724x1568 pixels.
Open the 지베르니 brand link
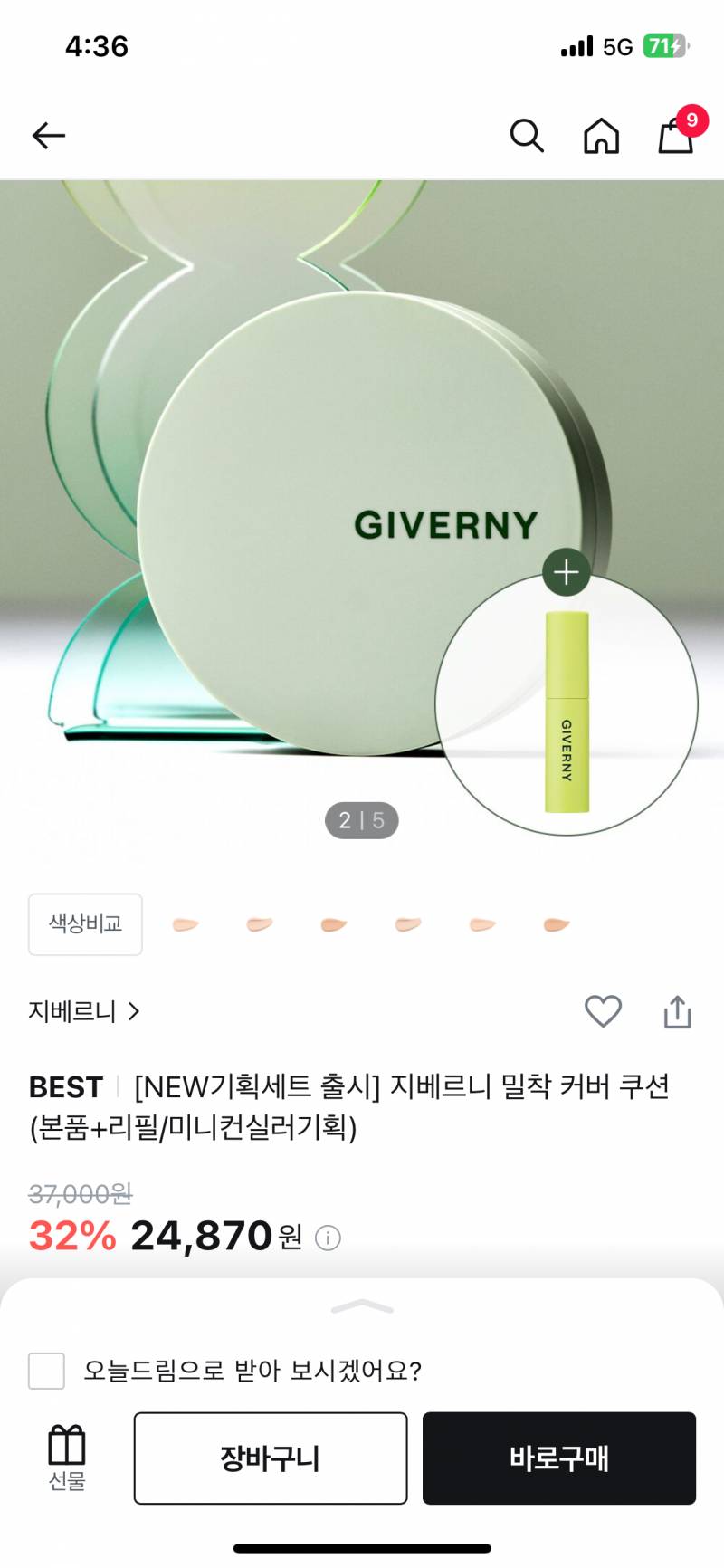coord(84,1011)
